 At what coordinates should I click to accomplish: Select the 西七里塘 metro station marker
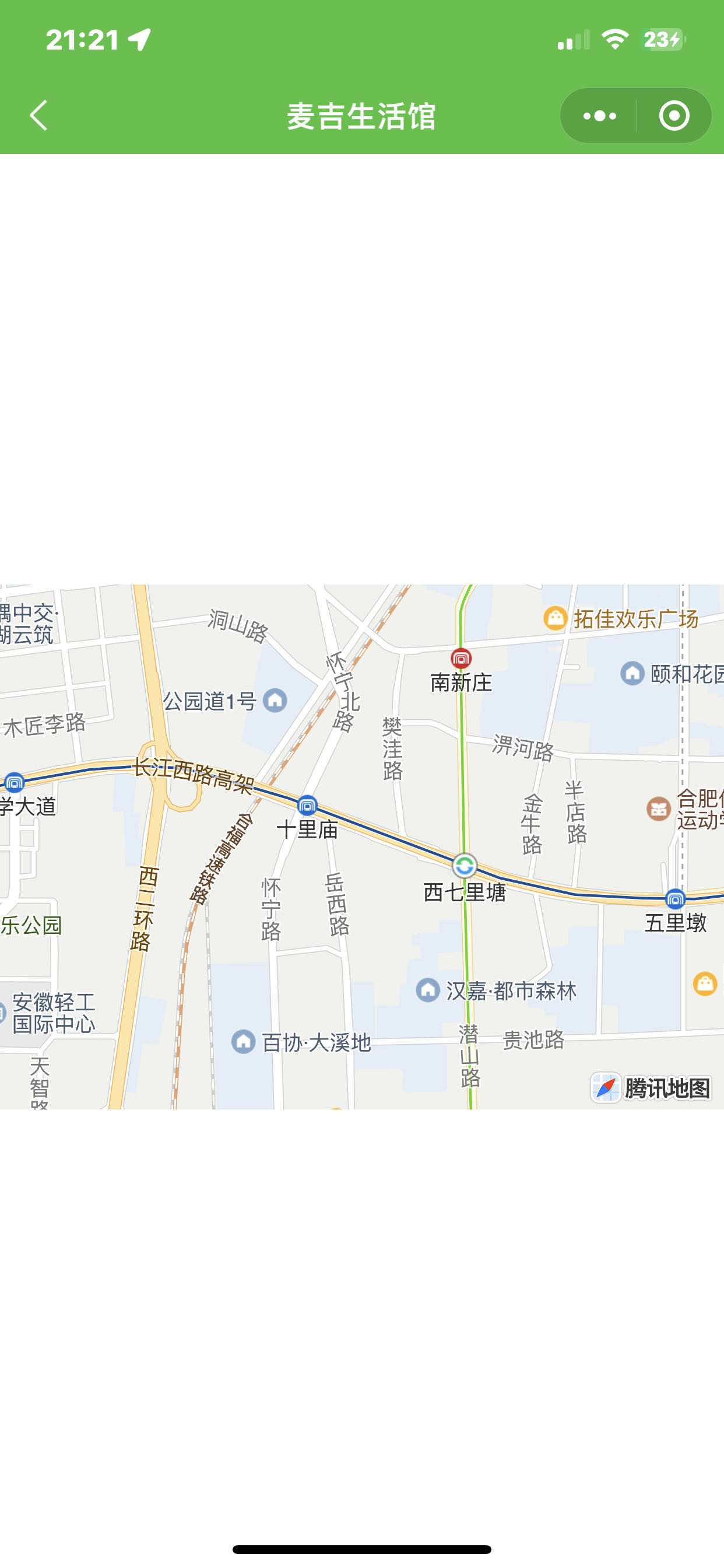pos(465,866)
